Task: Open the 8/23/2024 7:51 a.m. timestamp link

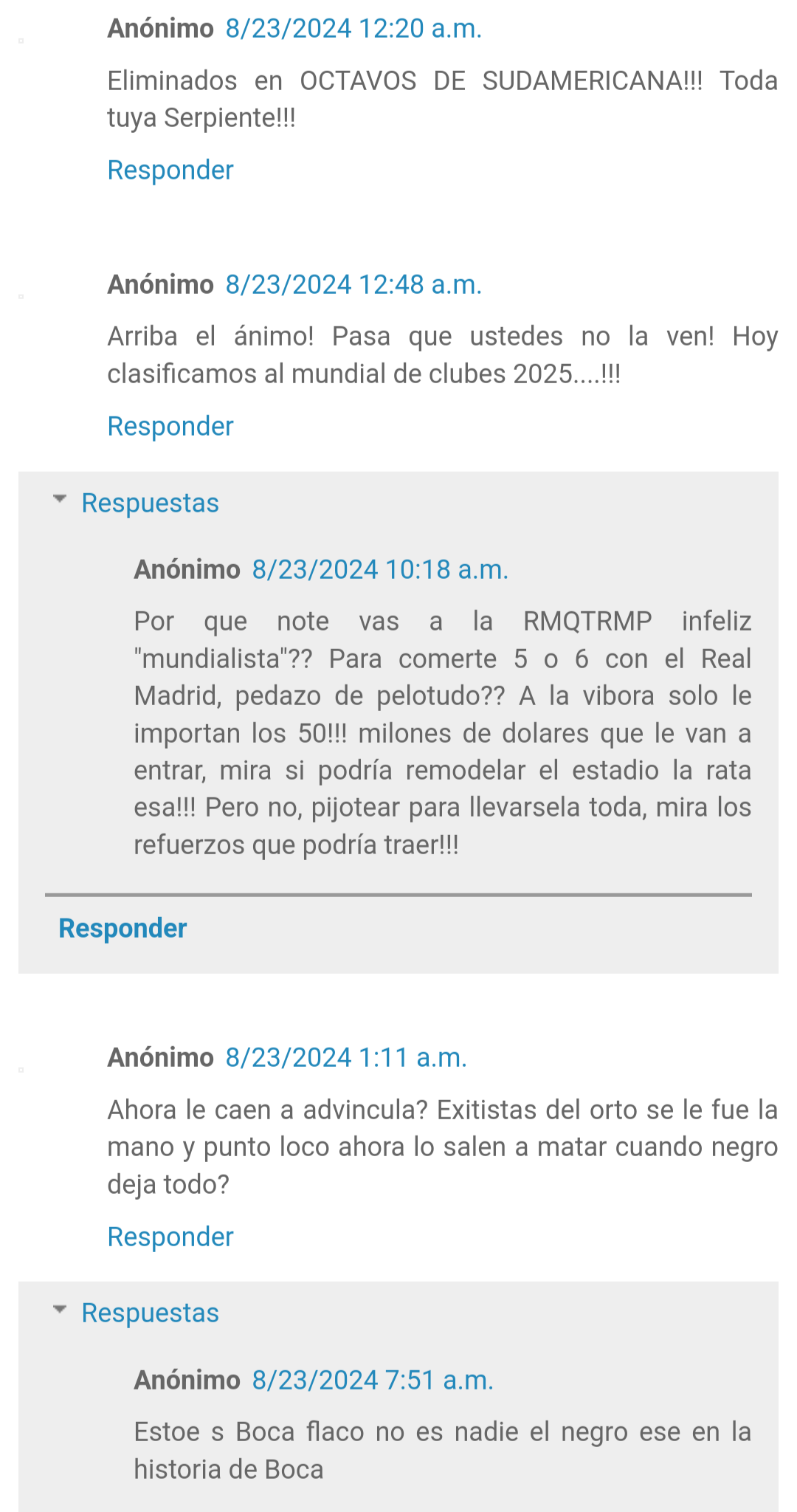Action: coord(373,1381)
